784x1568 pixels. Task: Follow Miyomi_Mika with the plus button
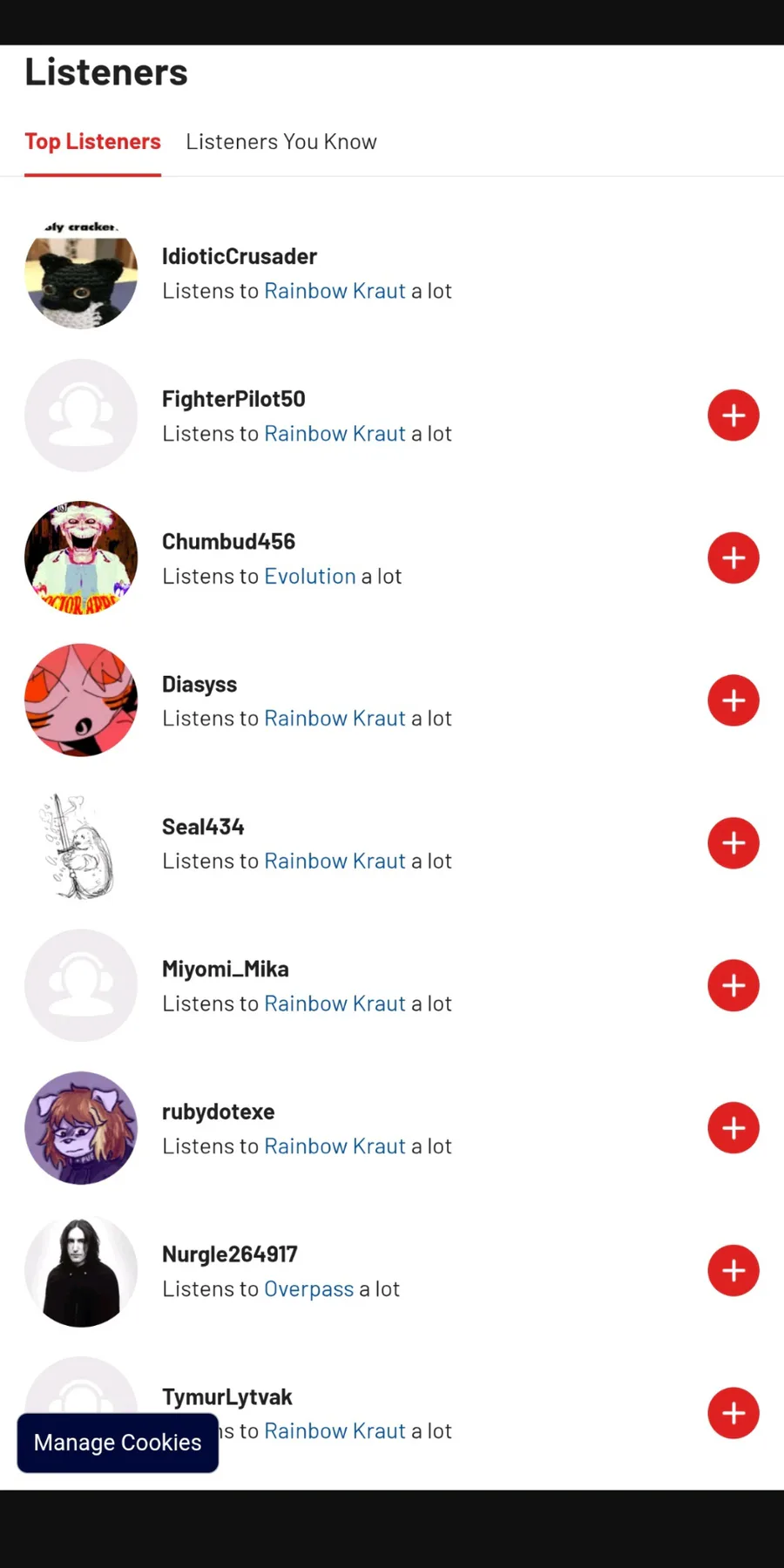(x=733, y=986)
